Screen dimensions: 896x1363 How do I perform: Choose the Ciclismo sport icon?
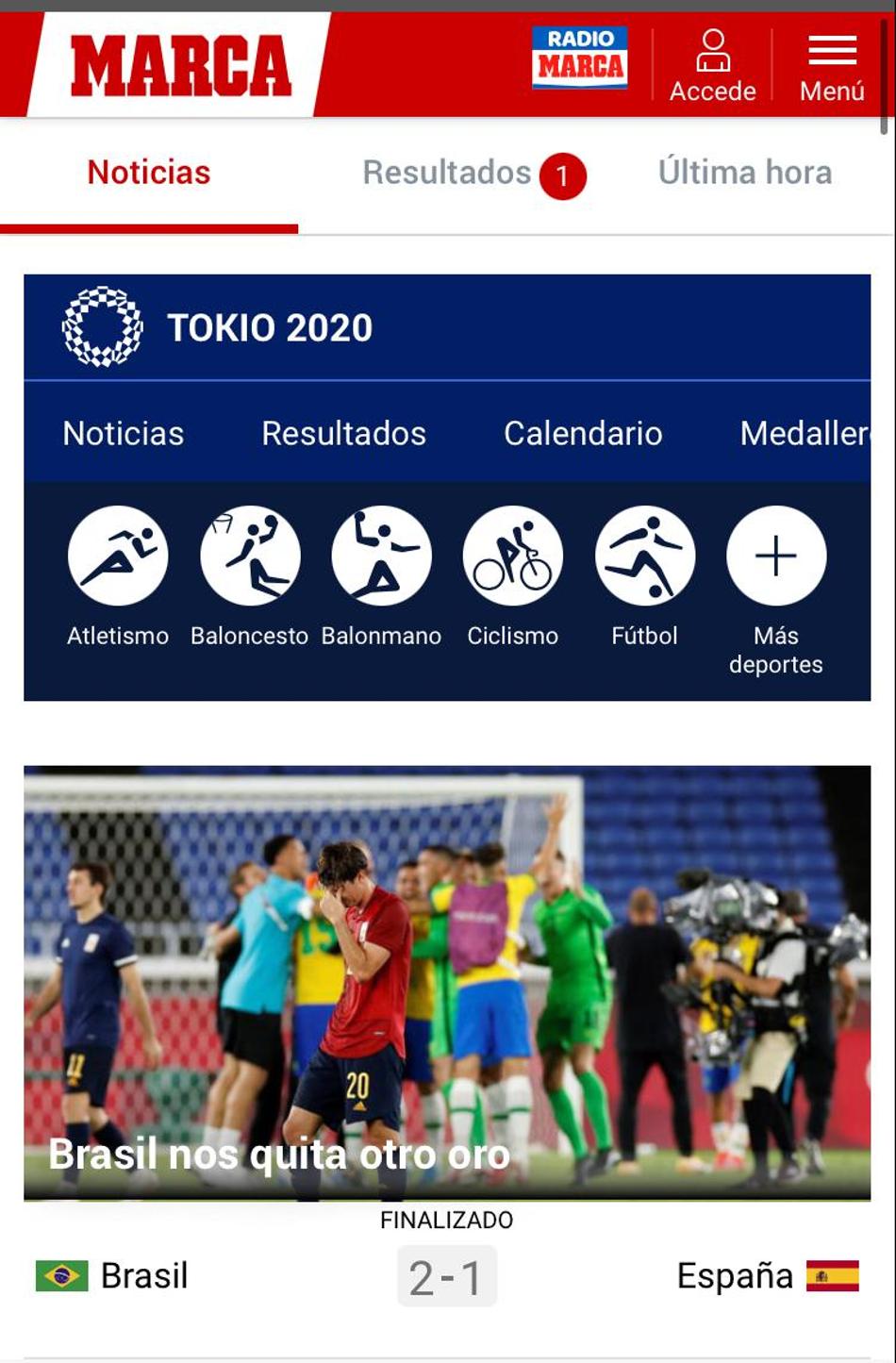[x=512, y=557]
